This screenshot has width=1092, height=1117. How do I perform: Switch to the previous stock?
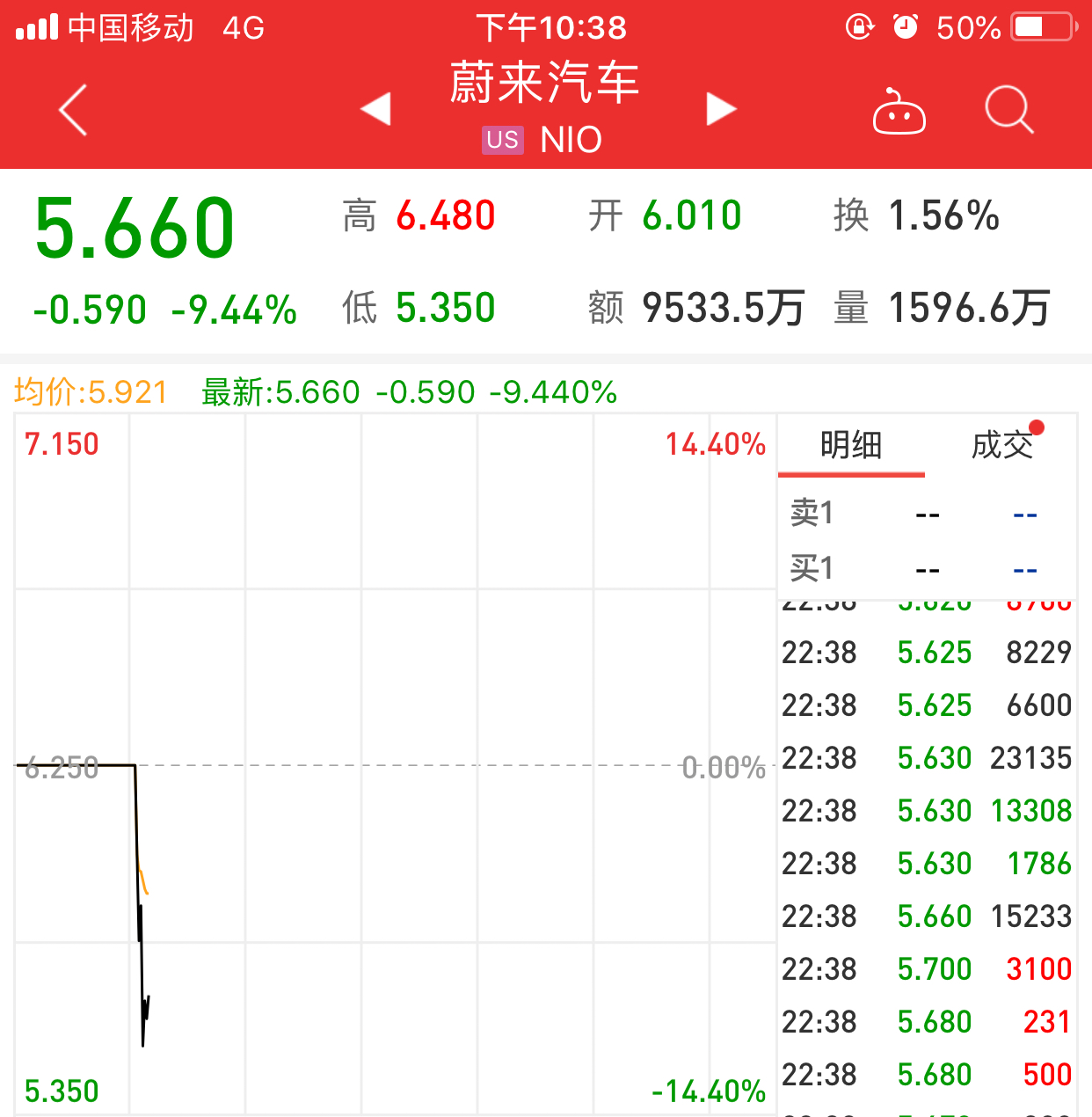(376, 109)
